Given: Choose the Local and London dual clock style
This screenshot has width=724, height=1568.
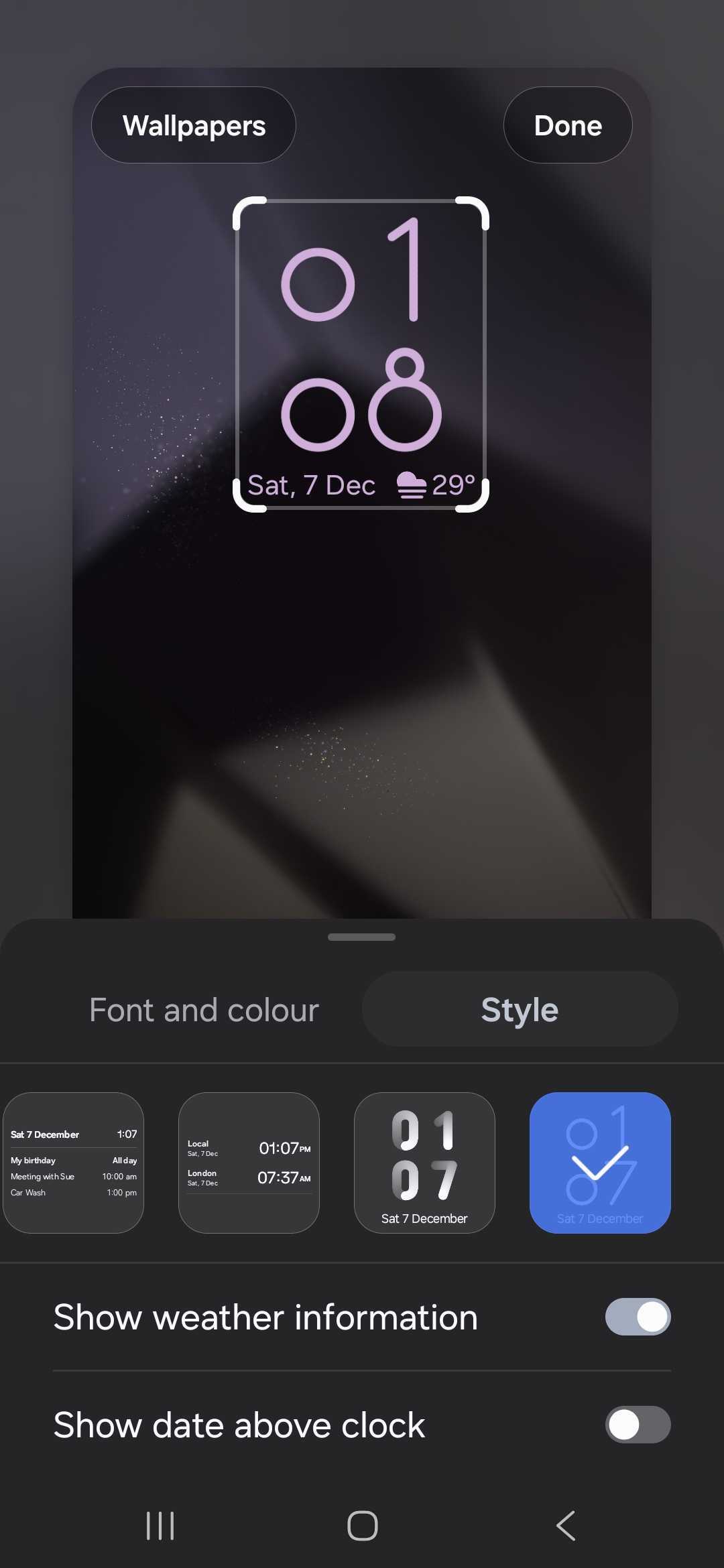Looking at the screenshot, I should pyautogui.click(x=249, y=1163).
